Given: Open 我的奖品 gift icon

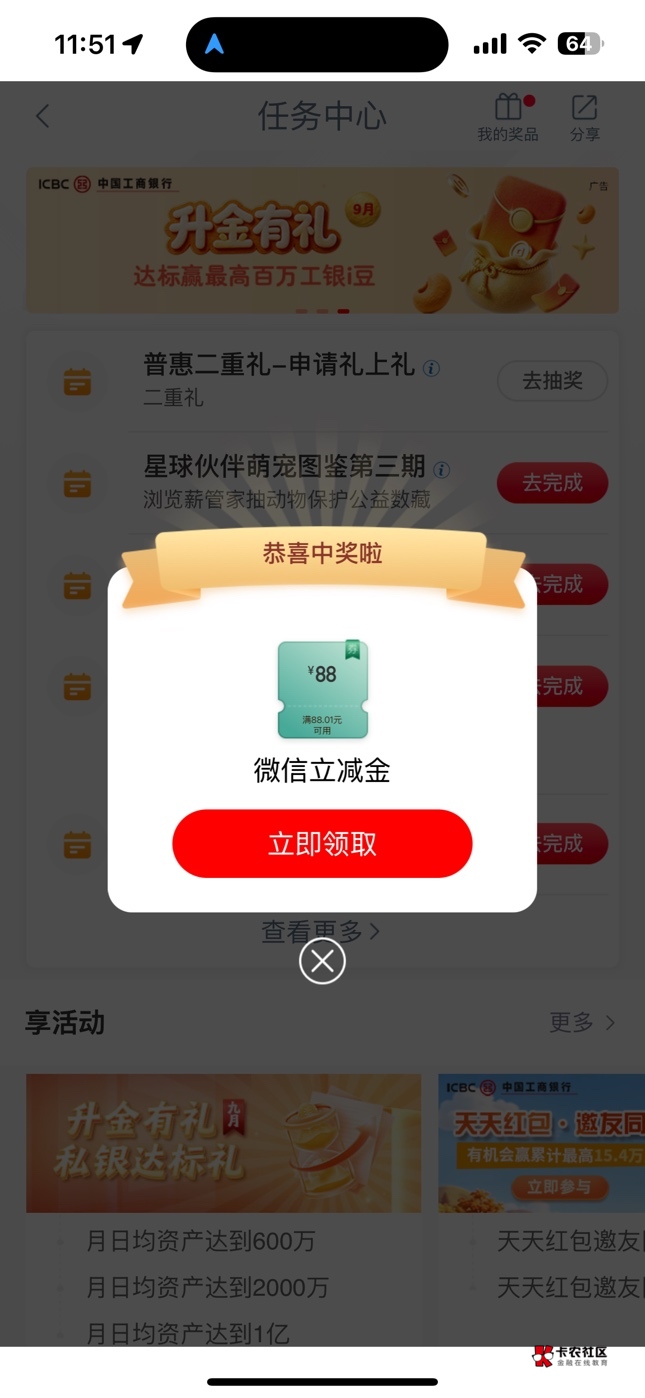Looking at the screenshot, I should click(508, 118).
